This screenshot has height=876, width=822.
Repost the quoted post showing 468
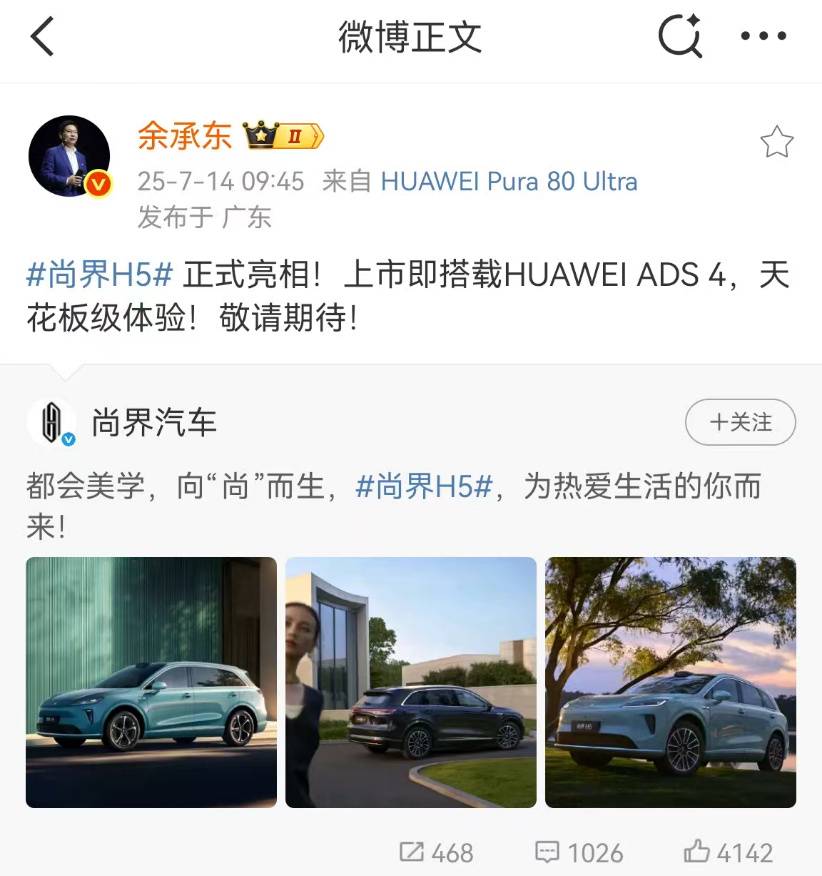(x=436, y=852)
